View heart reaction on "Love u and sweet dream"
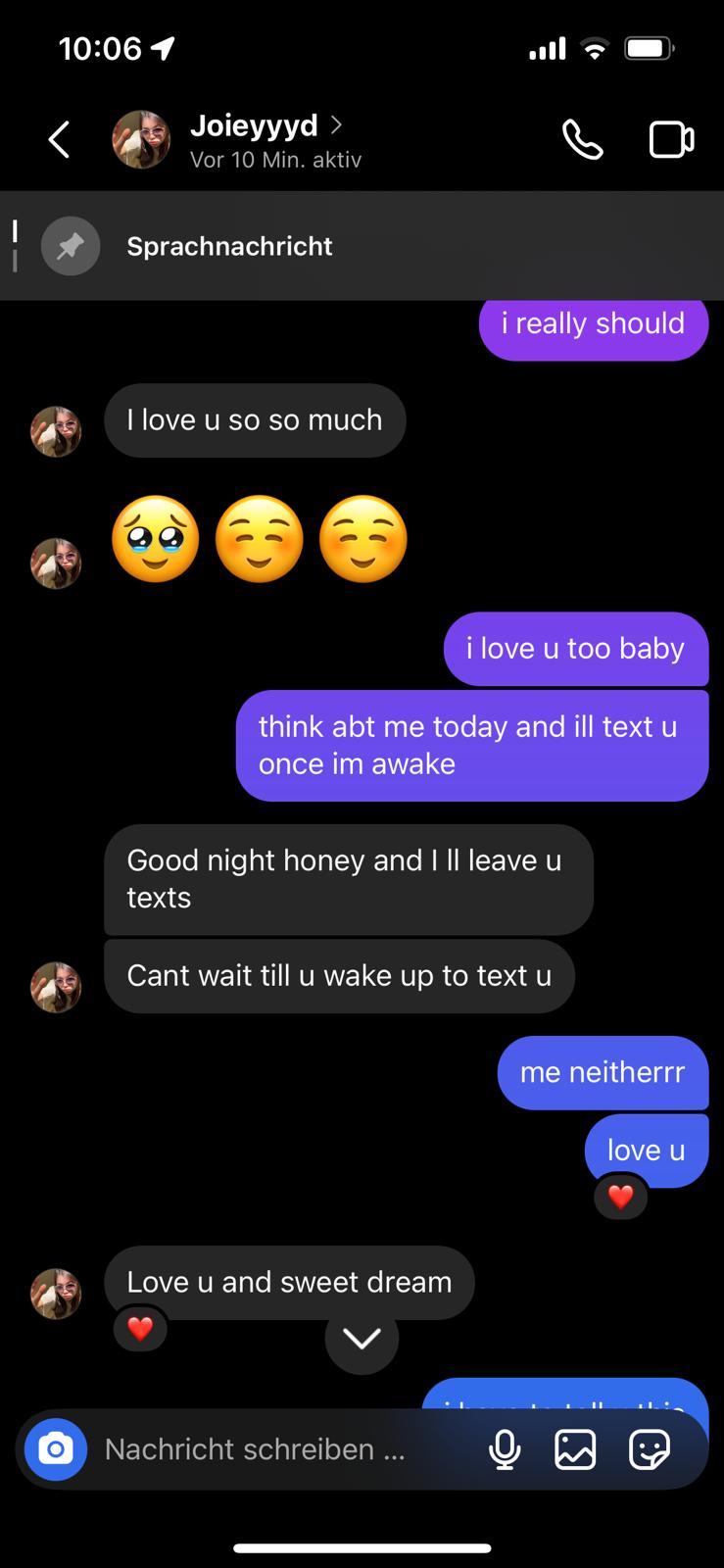 click(141, 1329)
